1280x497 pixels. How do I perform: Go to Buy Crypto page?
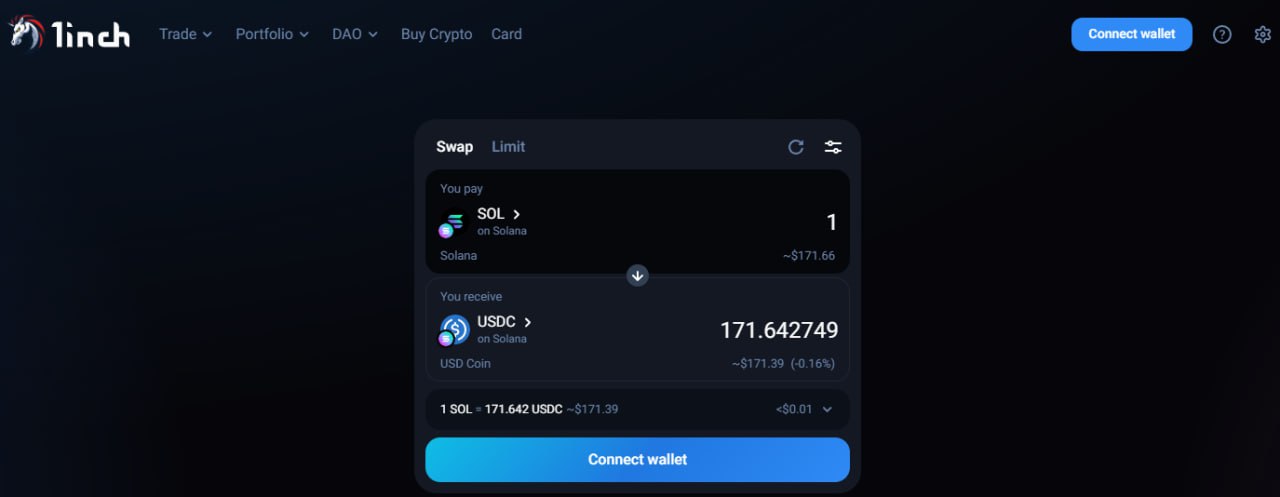tap(436, 34)
